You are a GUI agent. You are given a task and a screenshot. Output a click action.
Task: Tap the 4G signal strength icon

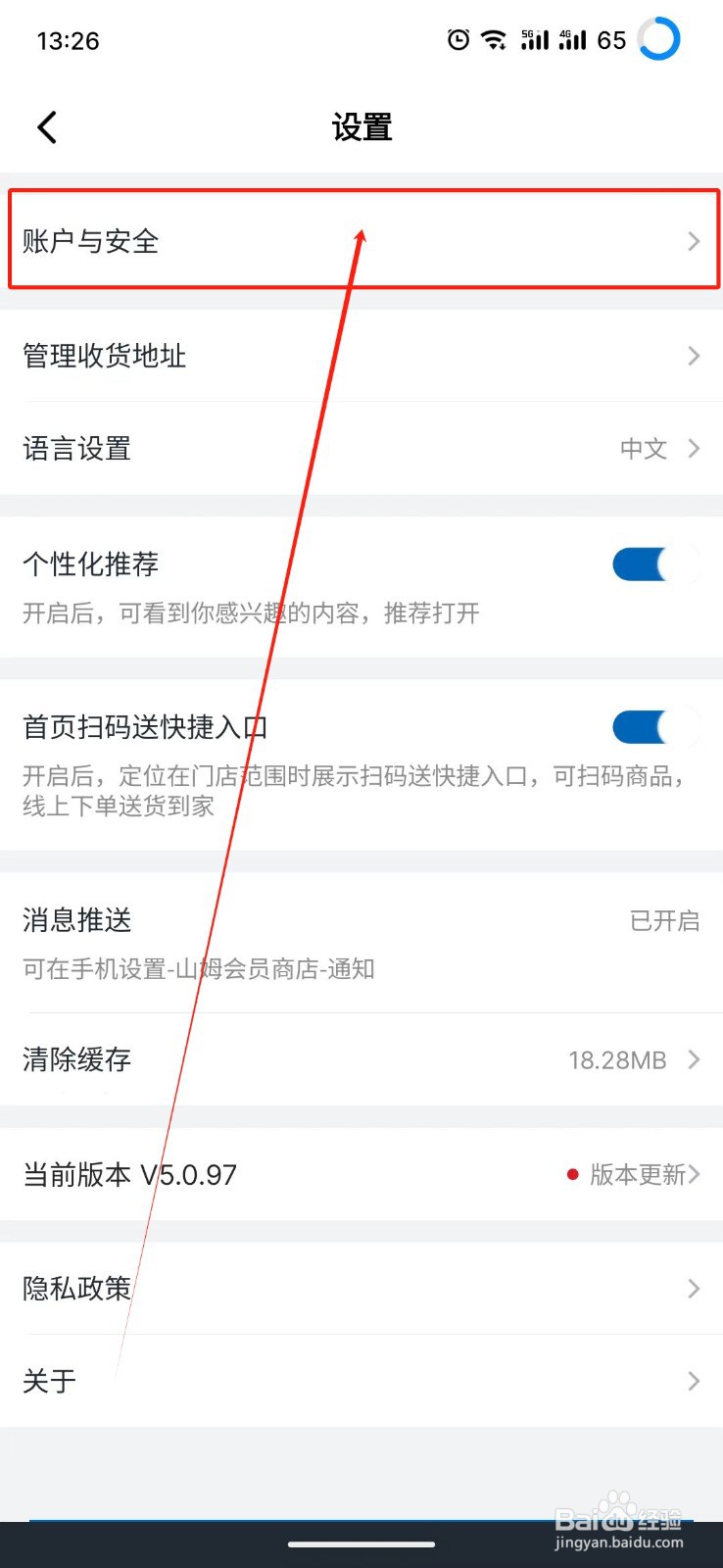click(x=574, y=39)
